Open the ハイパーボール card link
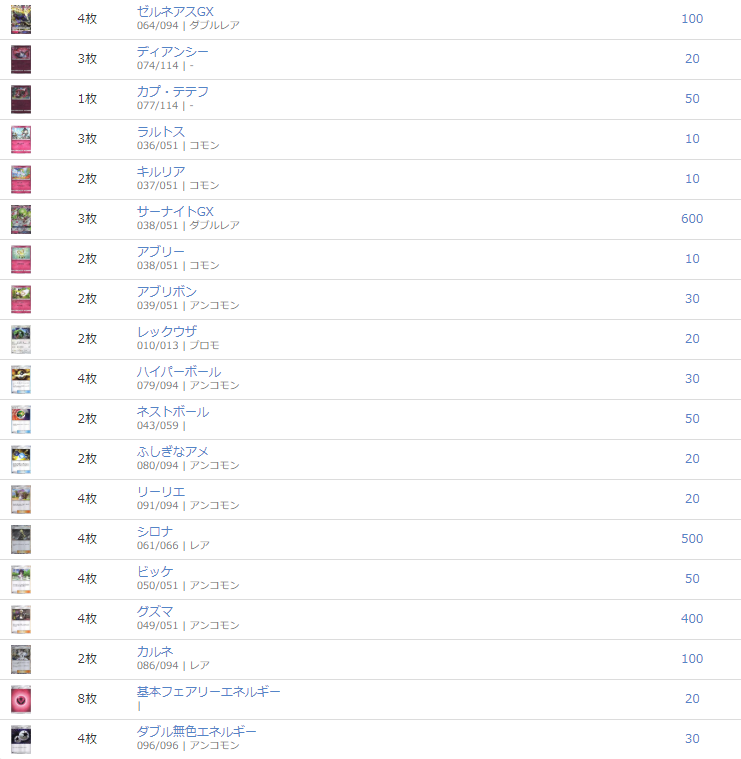The width and height of the screenshot is (741, 759). coord(179,372)
